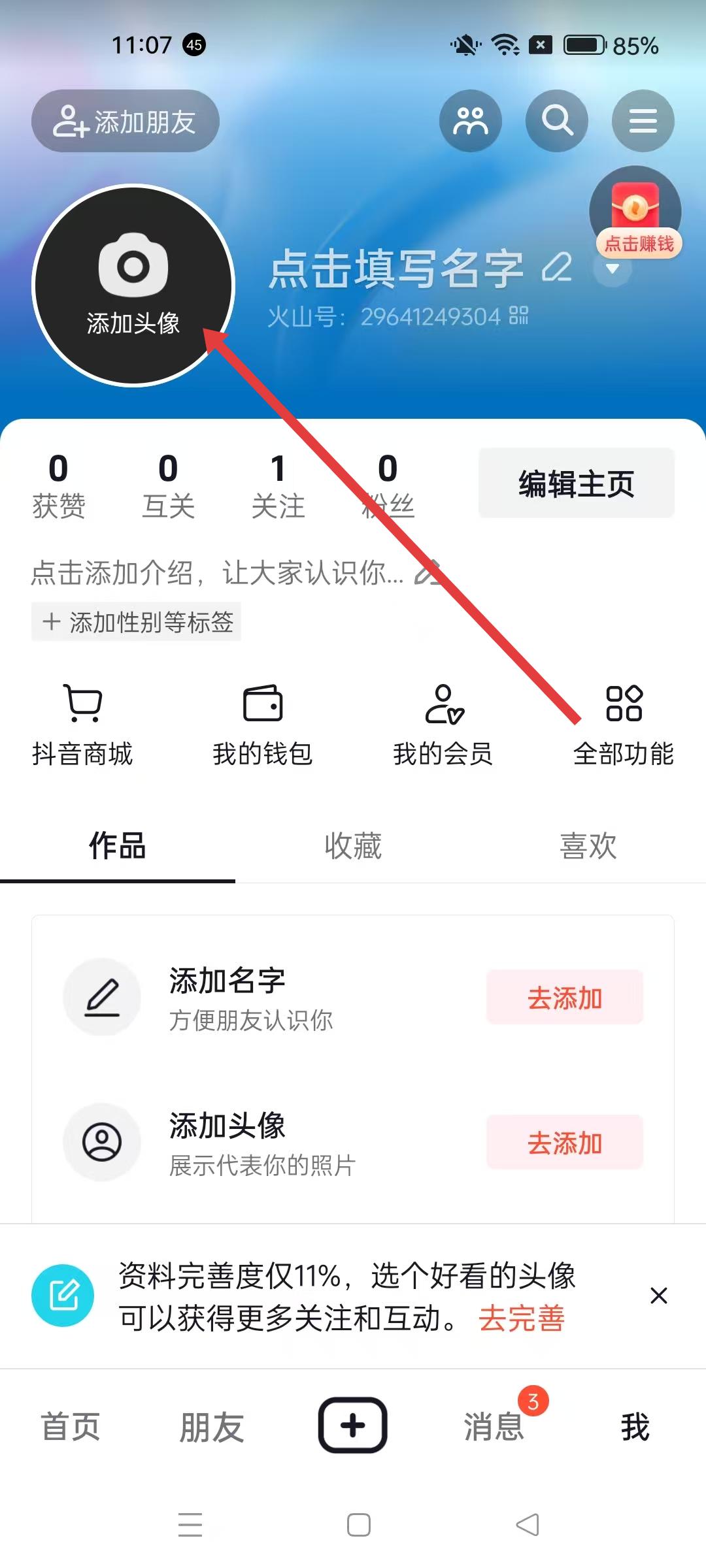Switch to the 收藏 tab

pyautogui.click(x=353, y=845)
